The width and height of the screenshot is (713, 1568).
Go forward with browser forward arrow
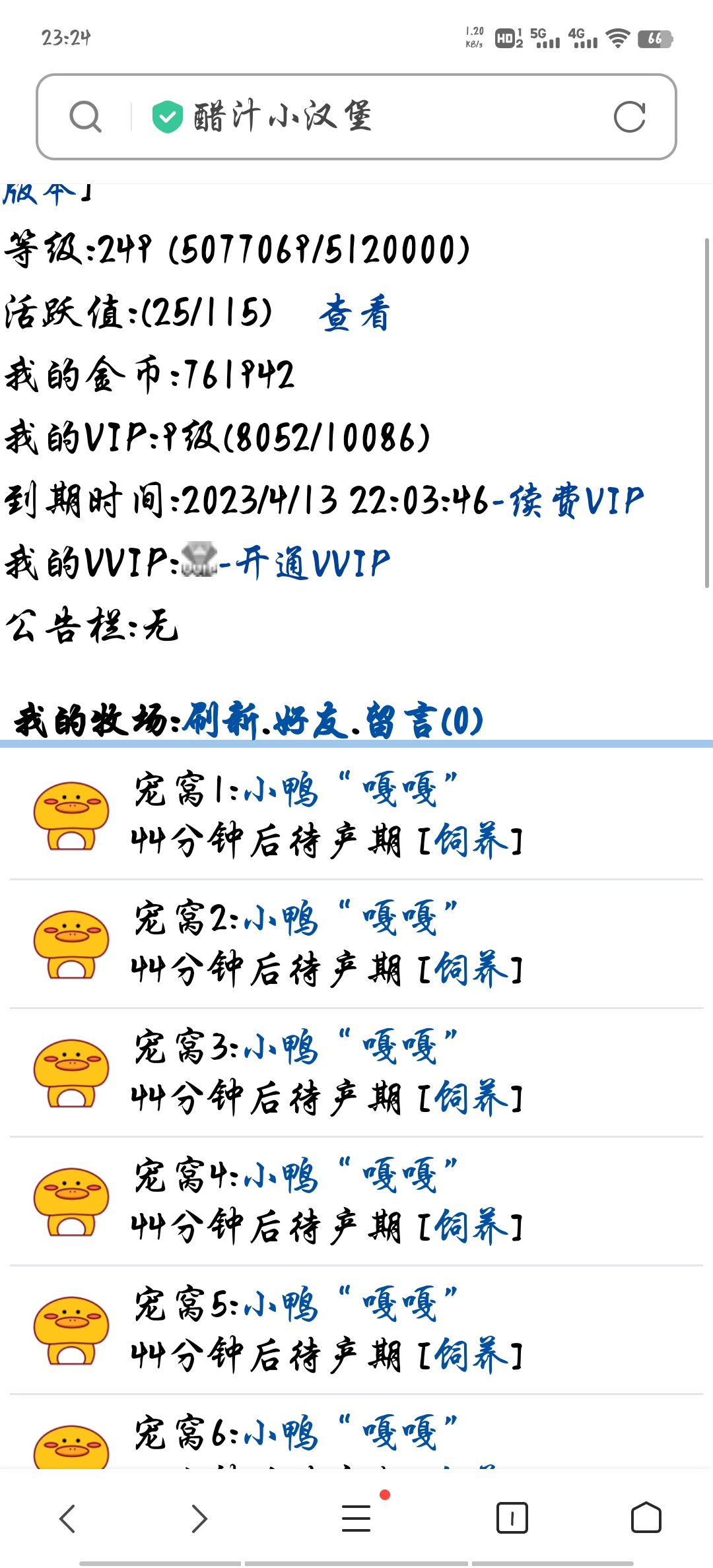[x=199, y=1518]
